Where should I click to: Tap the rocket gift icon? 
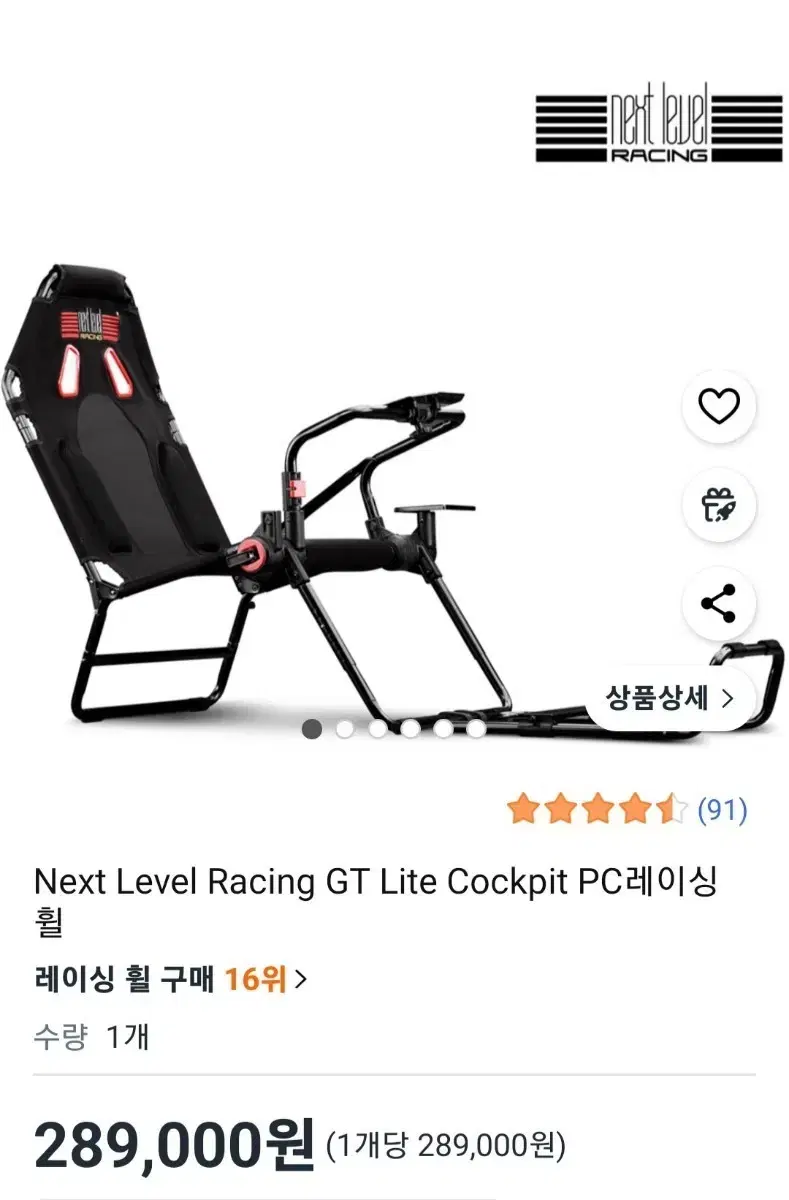[719, 506]
